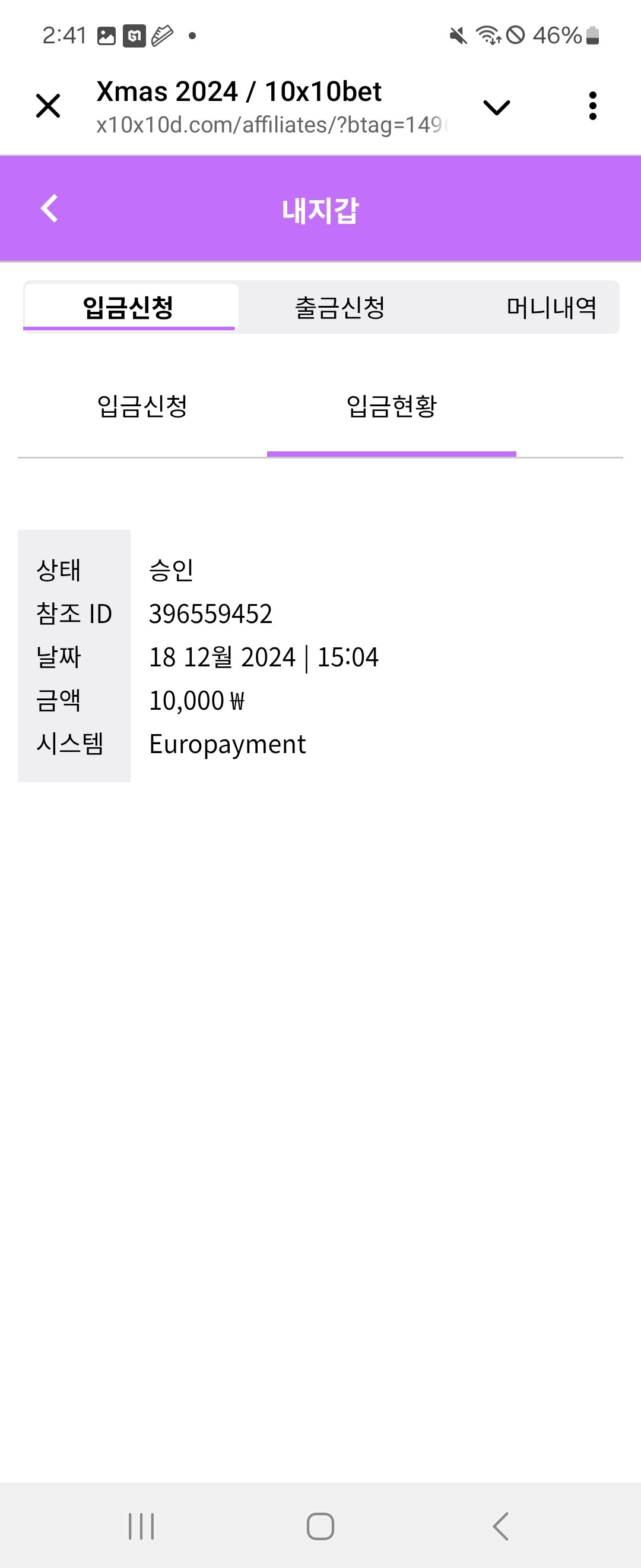641x1568 pixels.
Task: Close the in-app browser tab
Action: (48, 106)
